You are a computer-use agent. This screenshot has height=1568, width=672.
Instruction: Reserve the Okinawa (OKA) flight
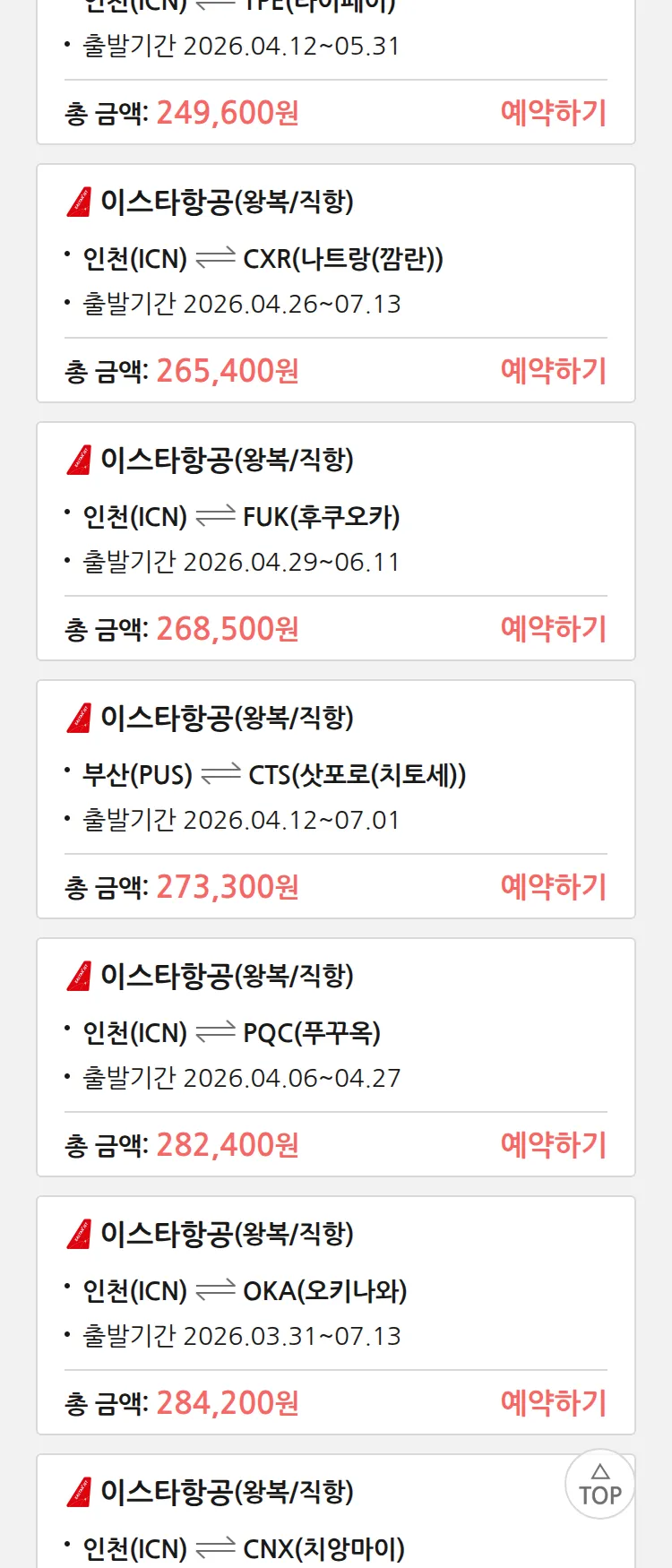coord(553,1403)
